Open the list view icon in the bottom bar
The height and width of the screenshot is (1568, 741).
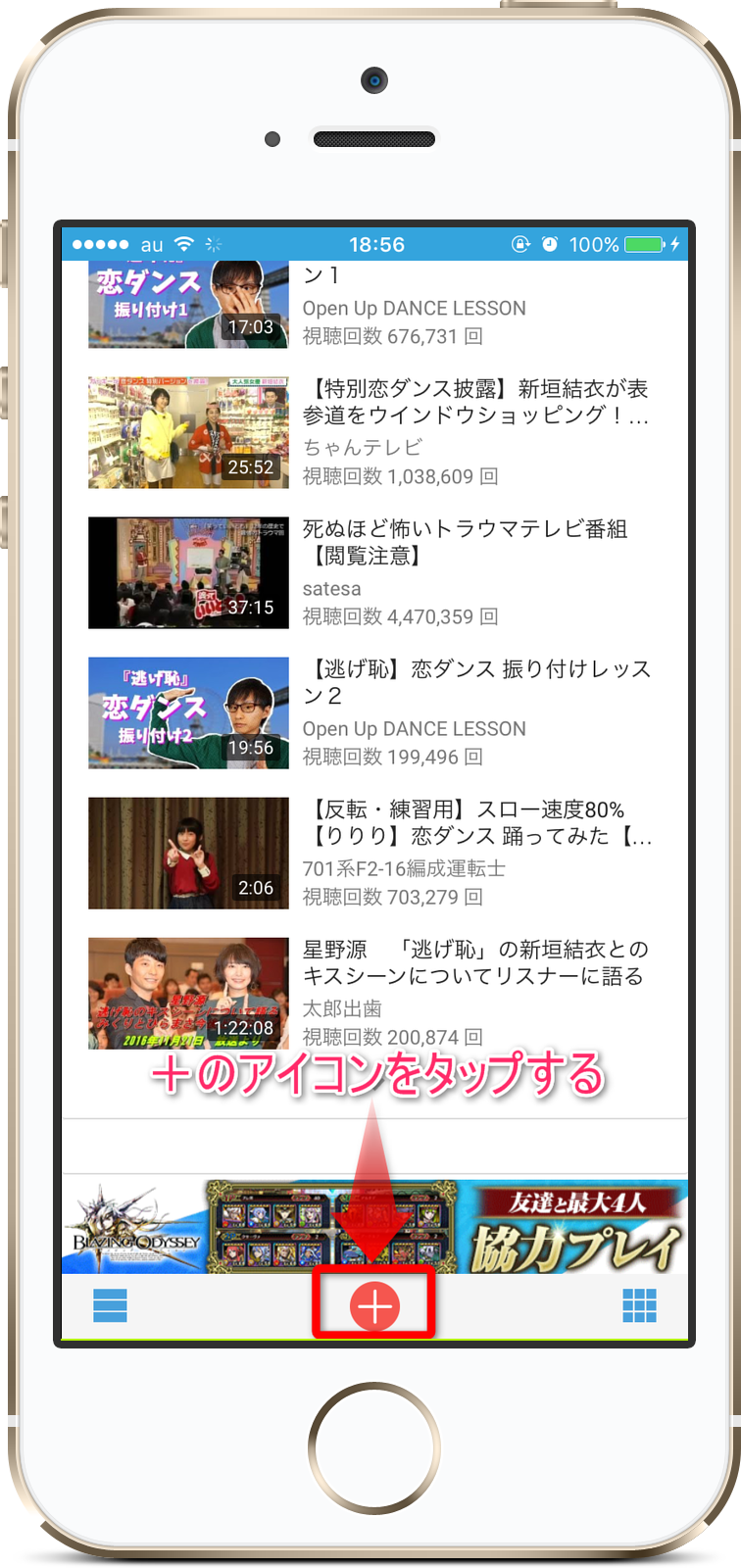pos(110,1305)
